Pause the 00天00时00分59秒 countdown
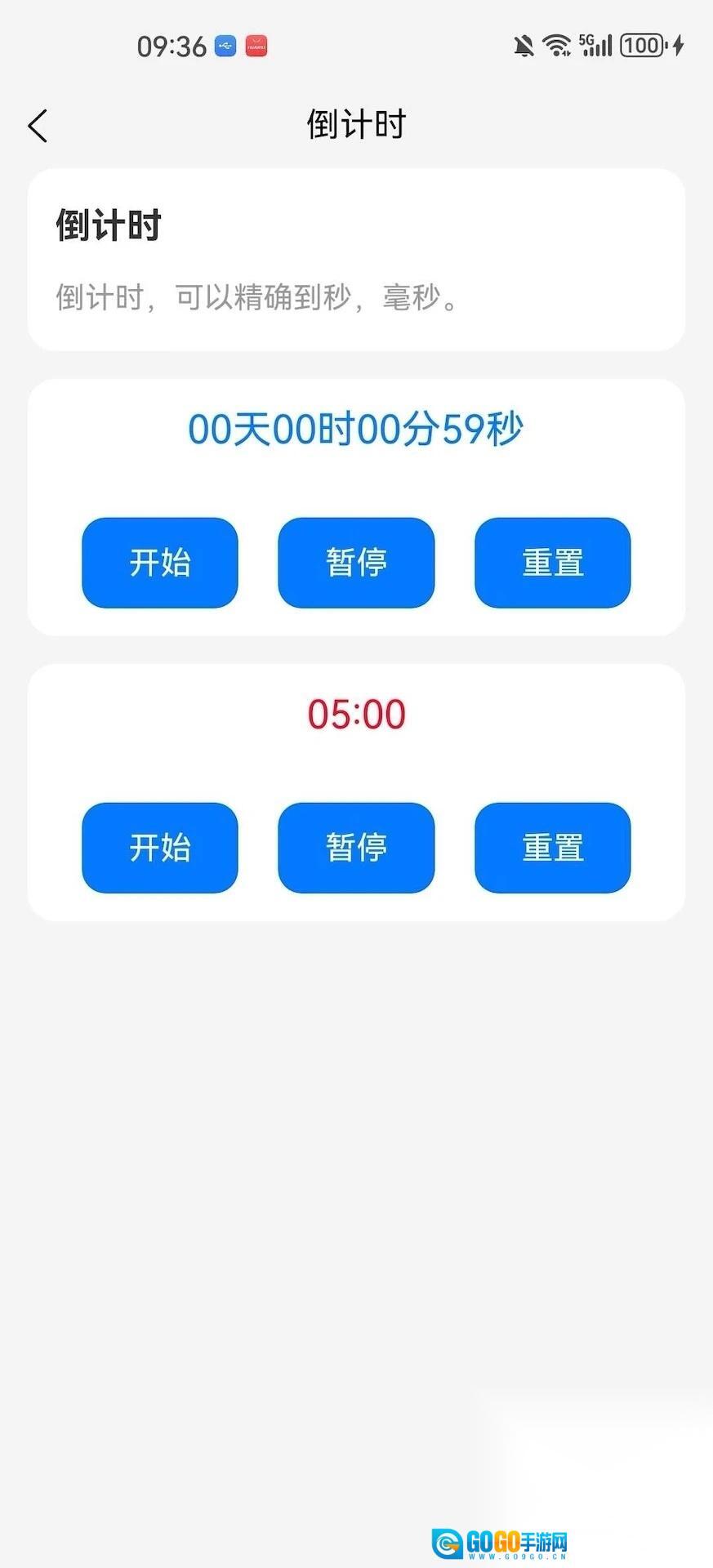 pos(356,563)
